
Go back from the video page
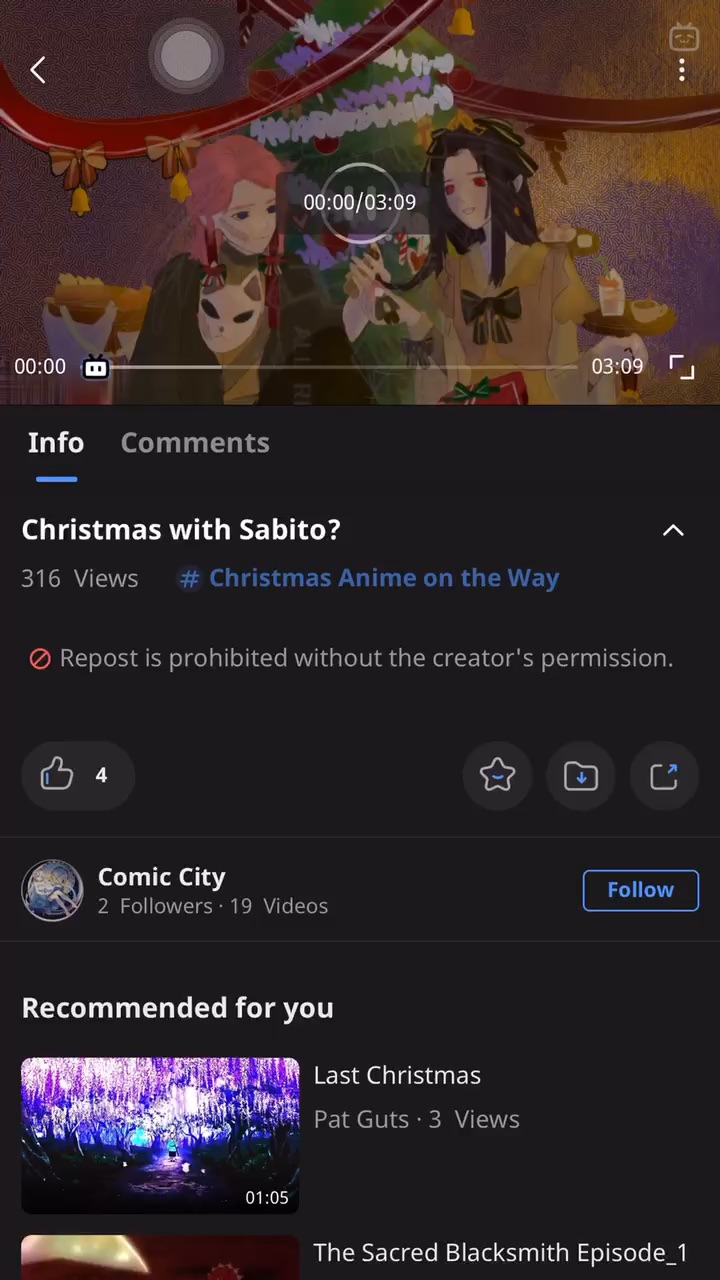(x=38, y=70)
